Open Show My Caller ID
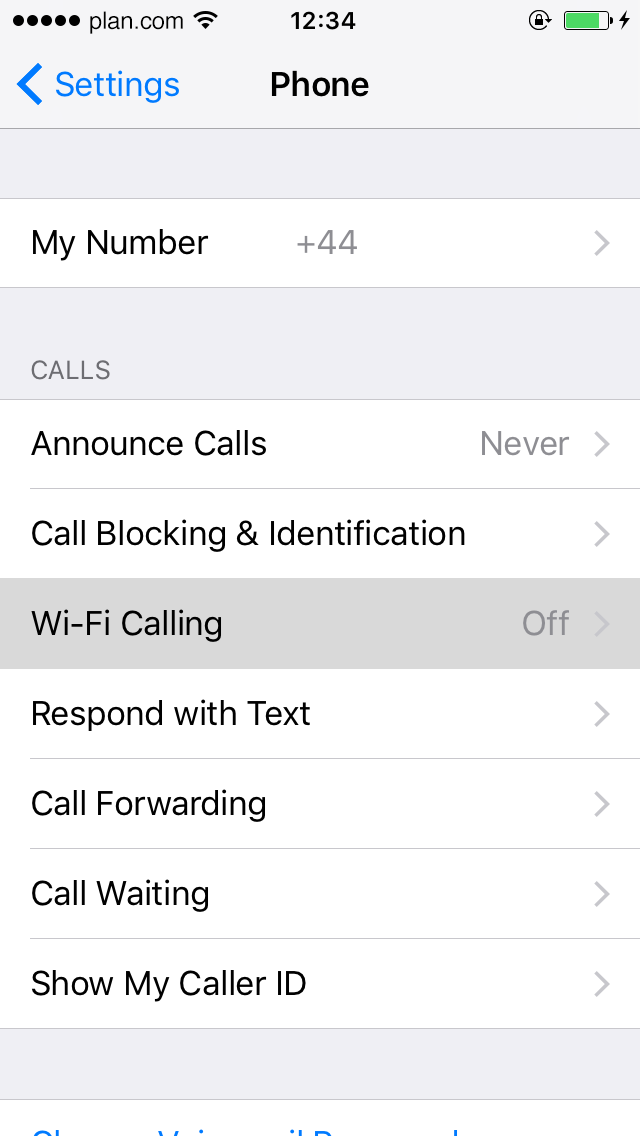640x1136 pixels. pos(320,983)
